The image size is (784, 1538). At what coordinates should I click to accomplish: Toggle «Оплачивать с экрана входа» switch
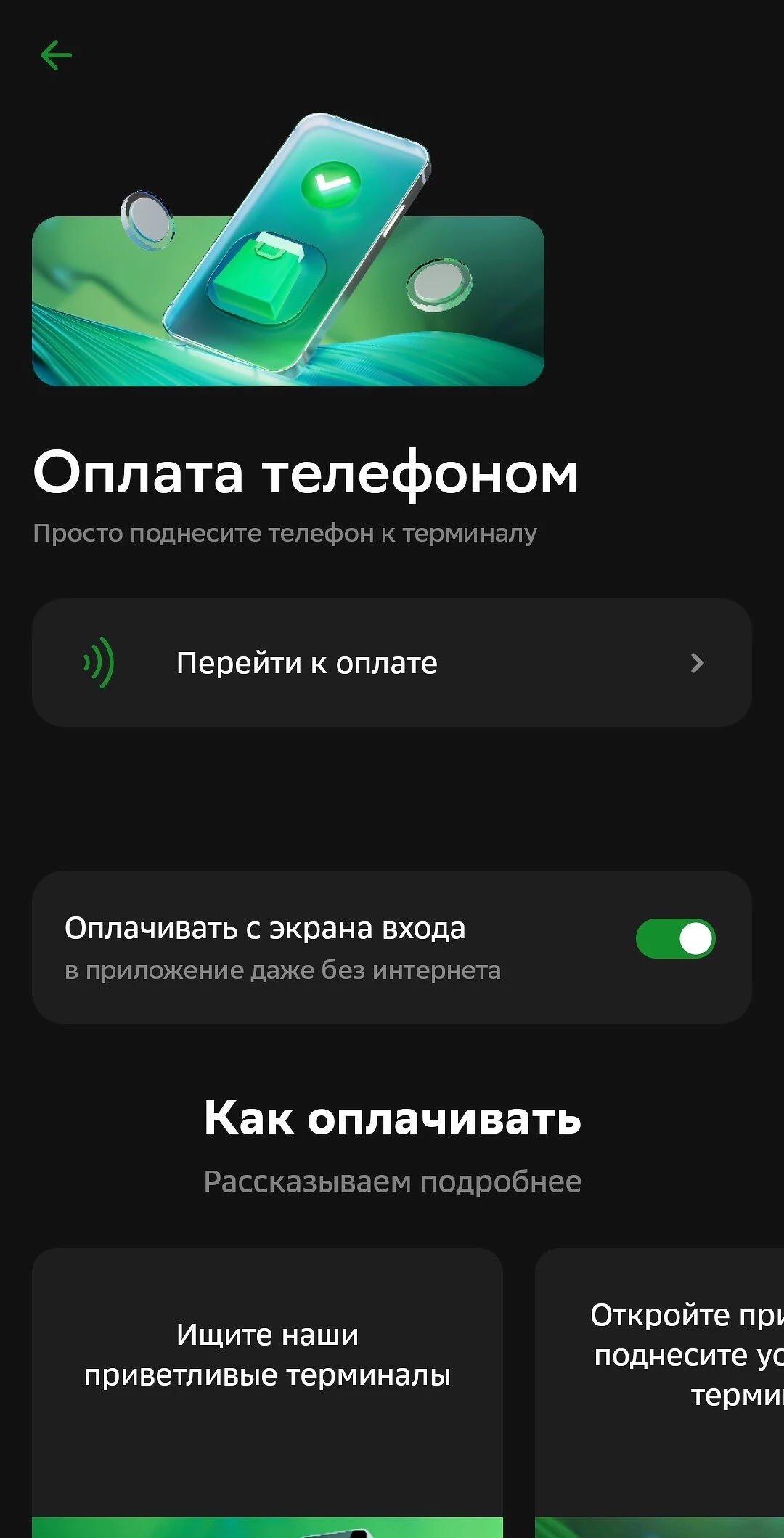pyautogui.click(x=675, y=939)
